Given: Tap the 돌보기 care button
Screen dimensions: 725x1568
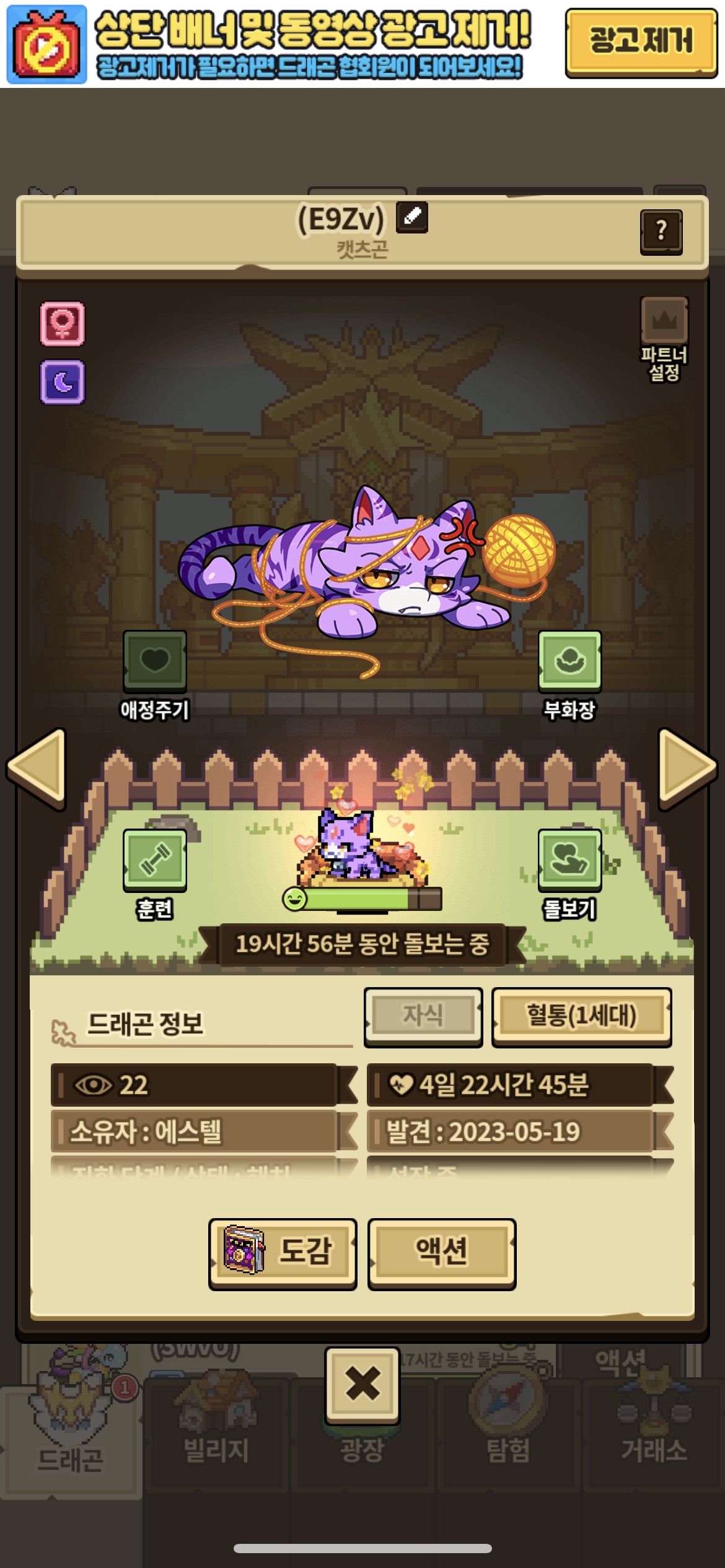Looking at the screenshot, I should 569,860.
